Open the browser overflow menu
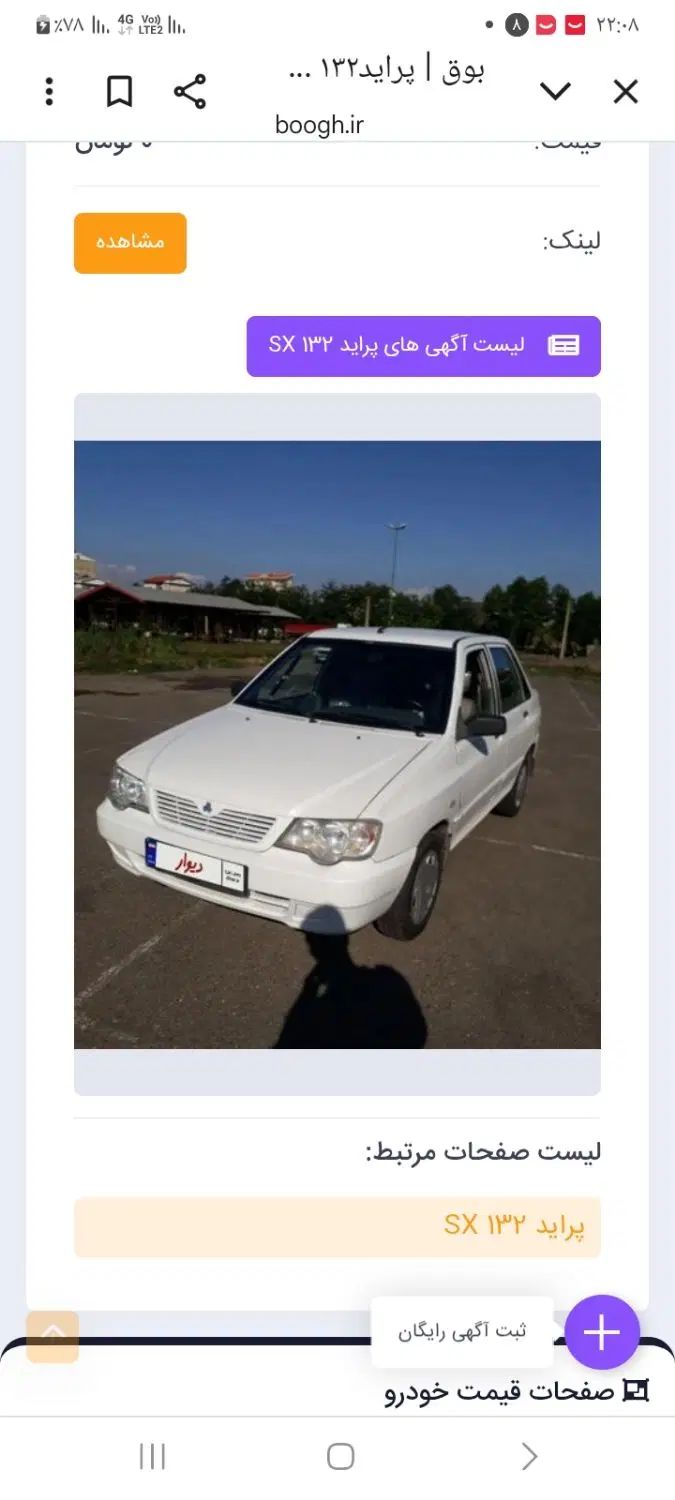 coord(49,92)
